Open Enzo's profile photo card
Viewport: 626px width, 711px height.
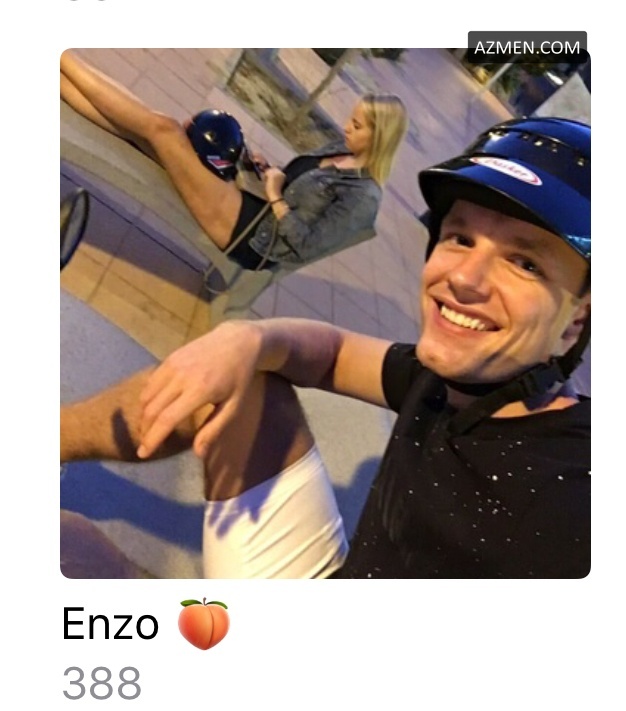point(325,313)
